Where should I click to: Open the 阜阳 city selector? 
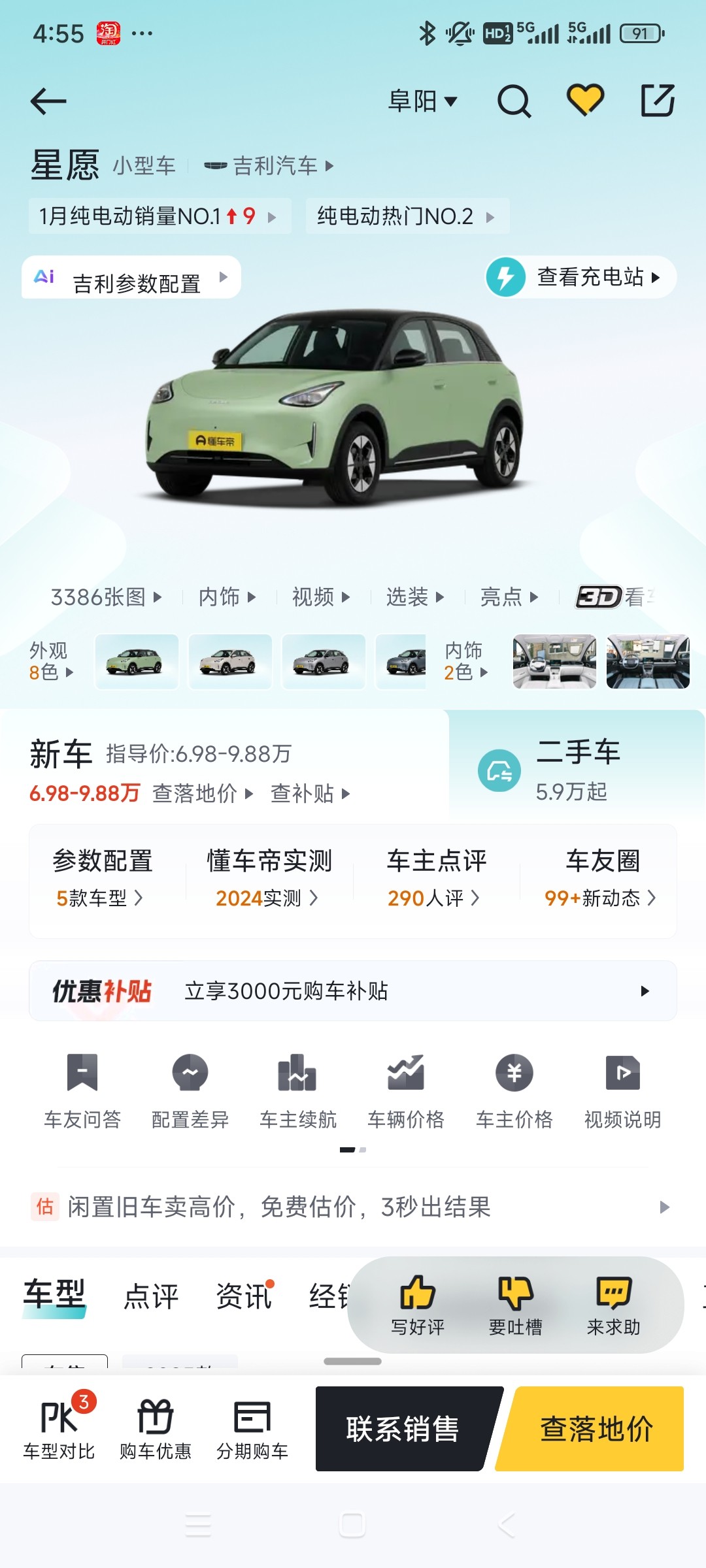[x=422, y=101]
